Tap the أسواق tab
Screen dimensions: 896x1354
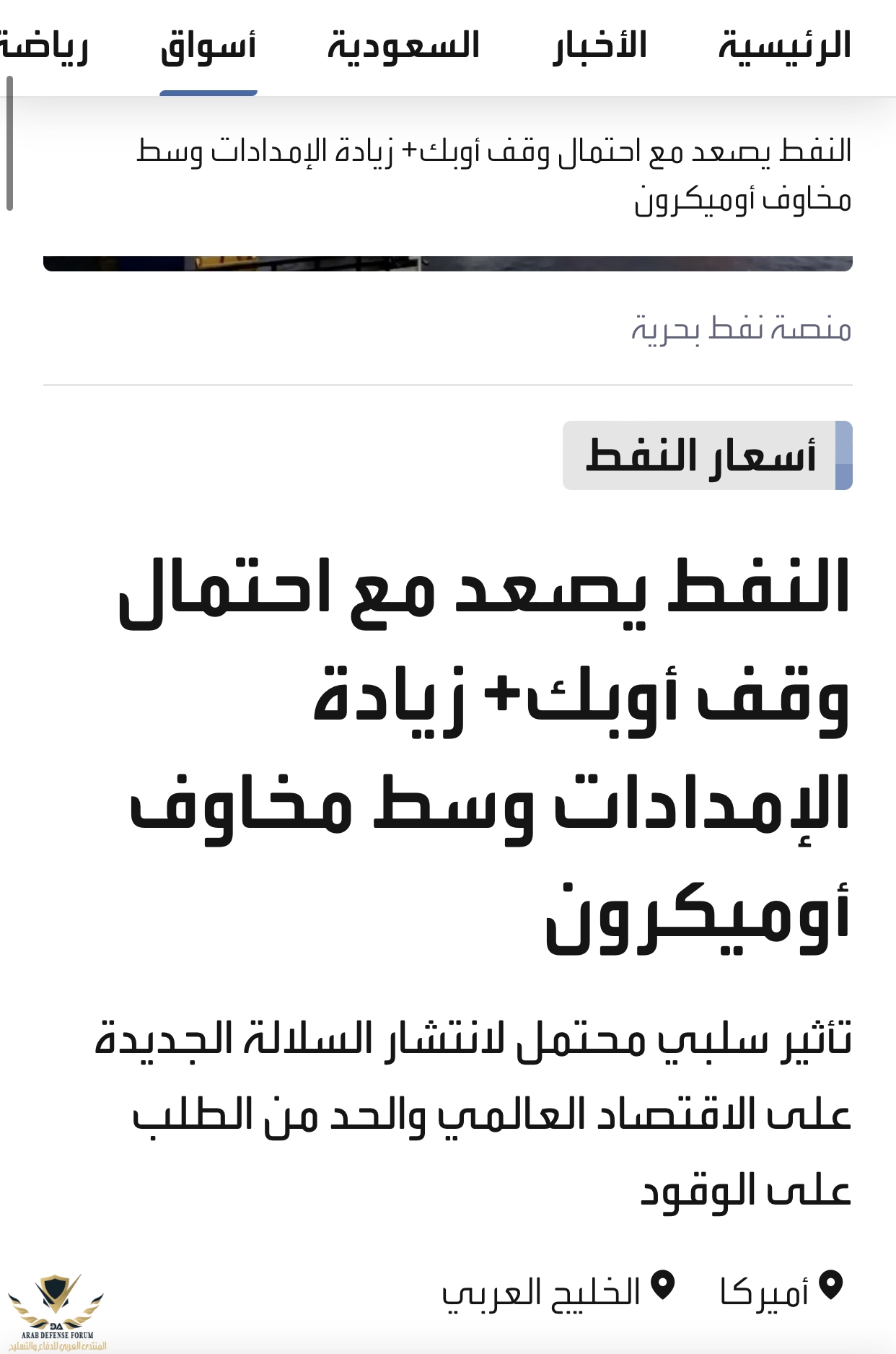click(x=208, y=46)
